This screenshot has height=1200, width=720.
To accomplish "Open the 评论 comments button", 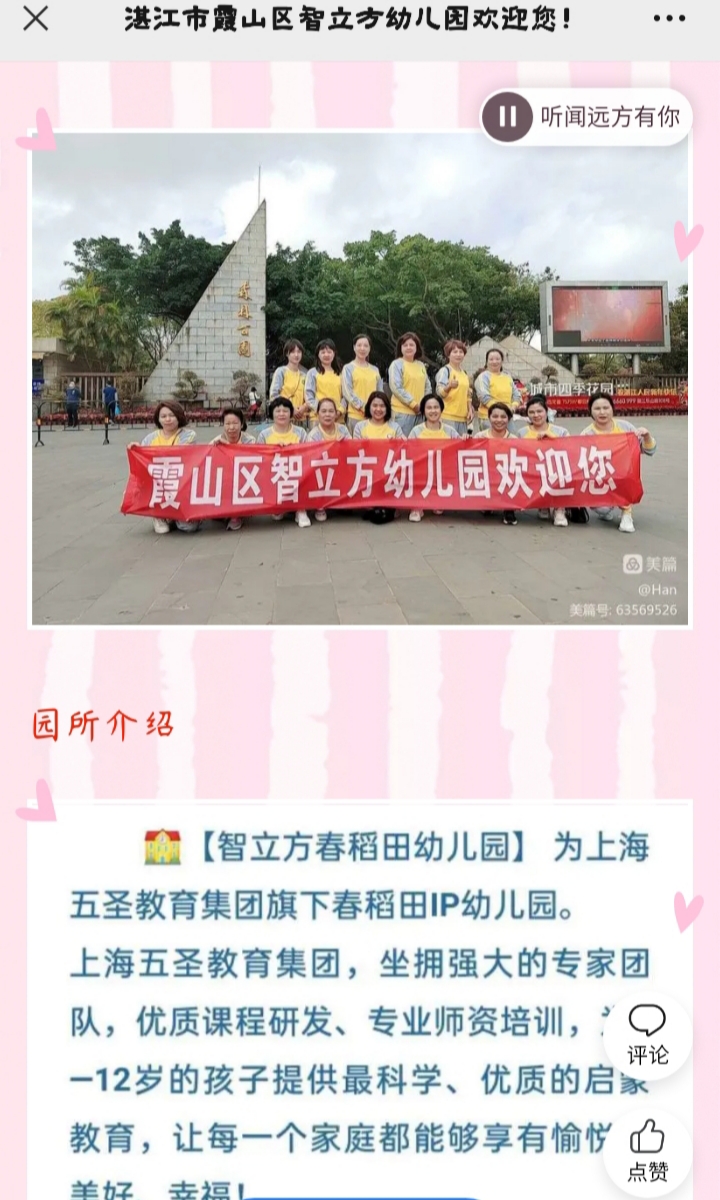I will pos(647,1034).
